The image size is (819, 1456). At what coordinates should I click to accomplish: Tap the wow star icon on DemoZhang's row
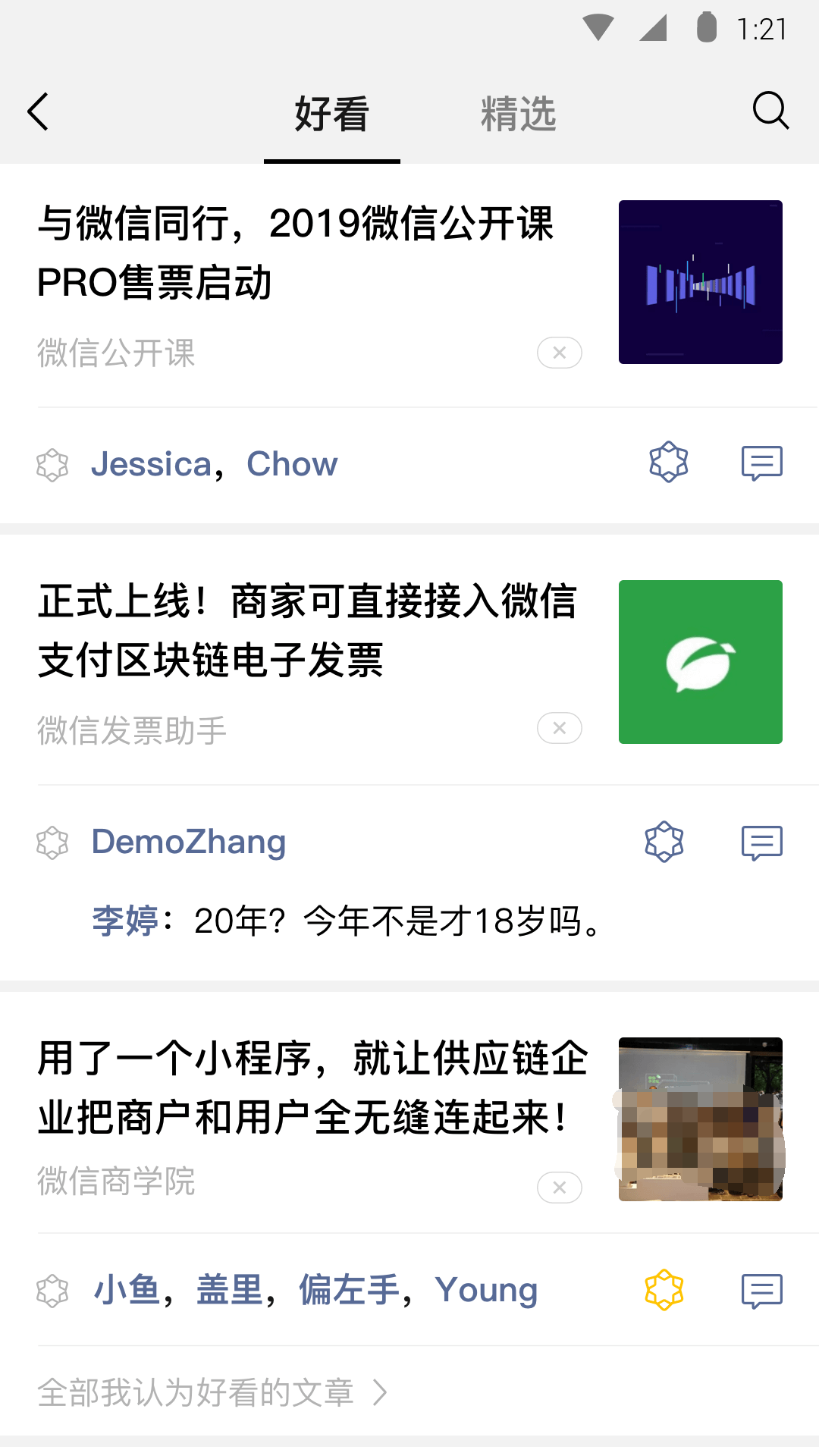click(x=666, y=841)
